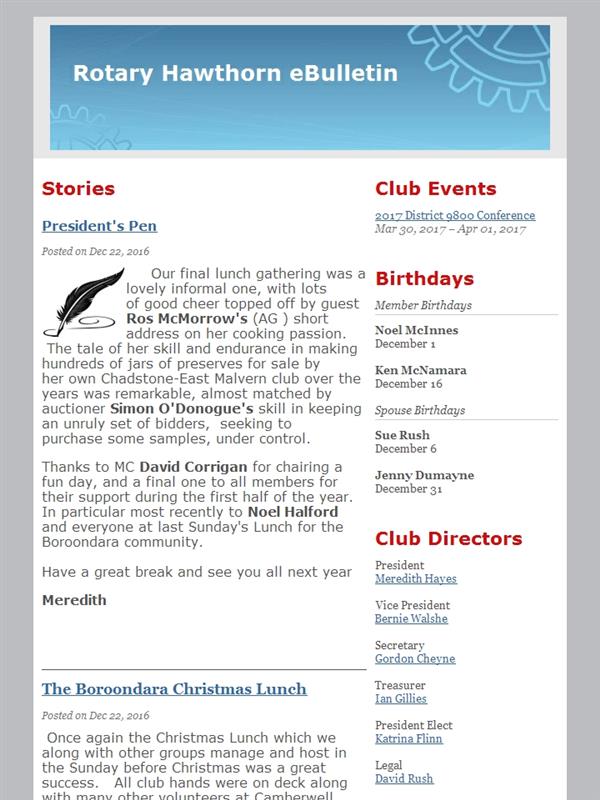Open David Rush's profile link
Viewport: 600px width, 800px height.
[404, 779]
